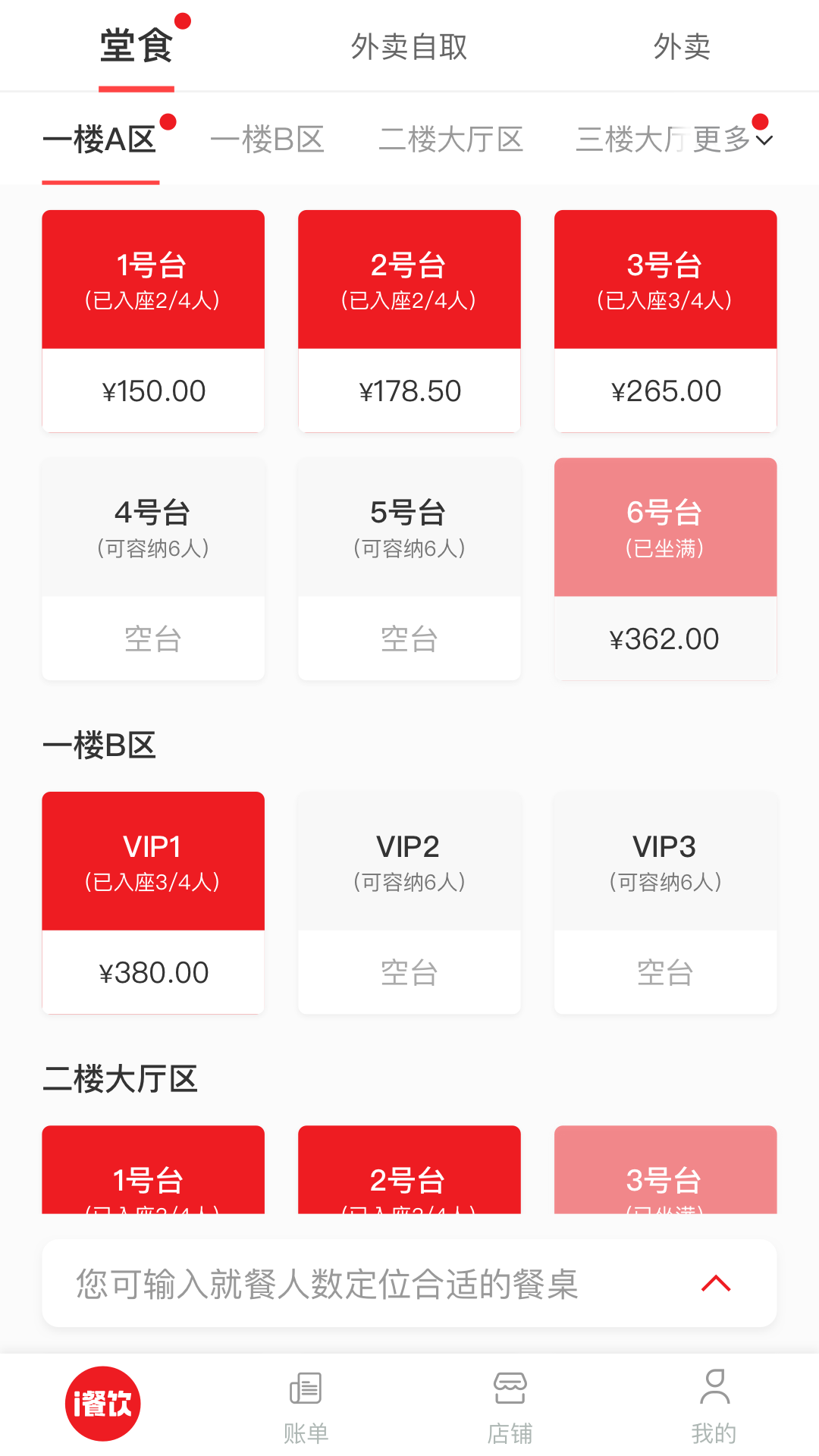819x1456 pixels.
Task: Go to the 账单 bills tab
Action: (306, 1407)
